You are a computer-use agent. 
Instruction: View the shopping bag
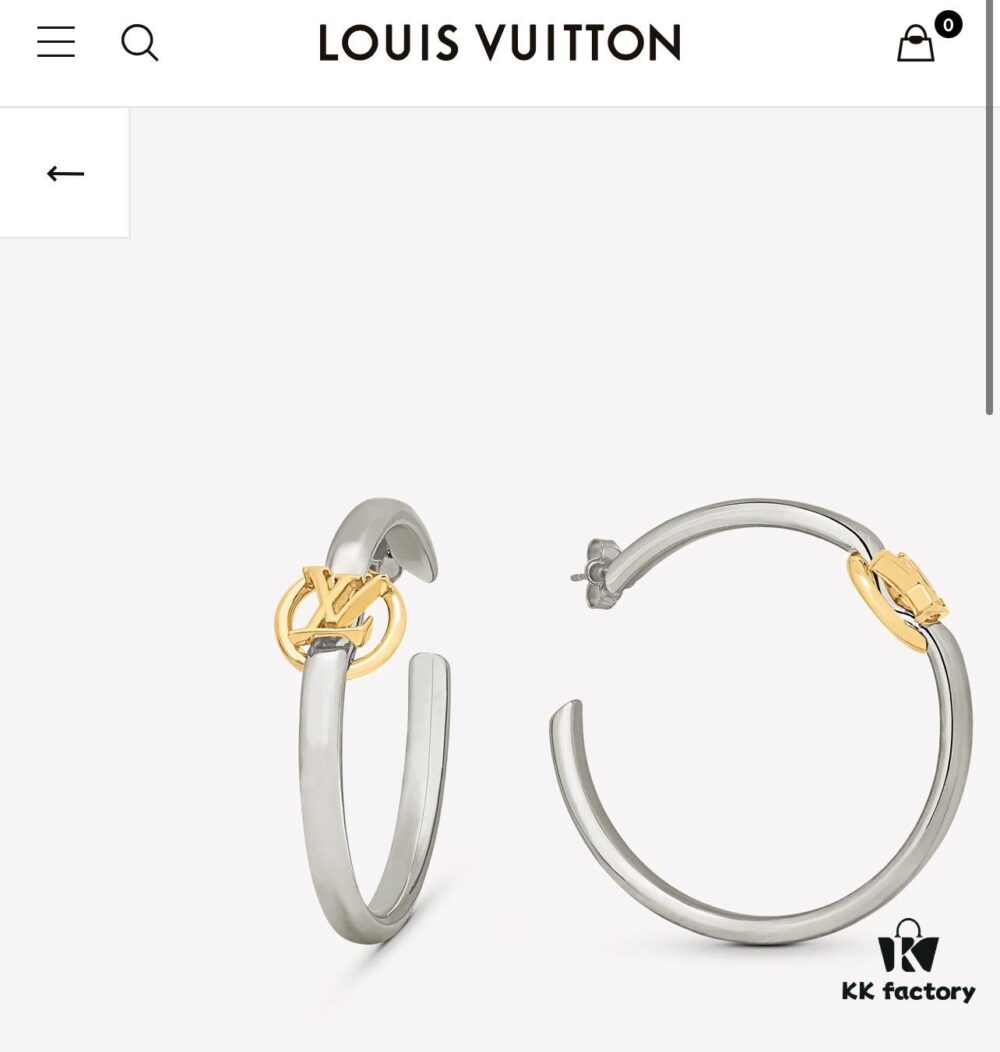916,43
